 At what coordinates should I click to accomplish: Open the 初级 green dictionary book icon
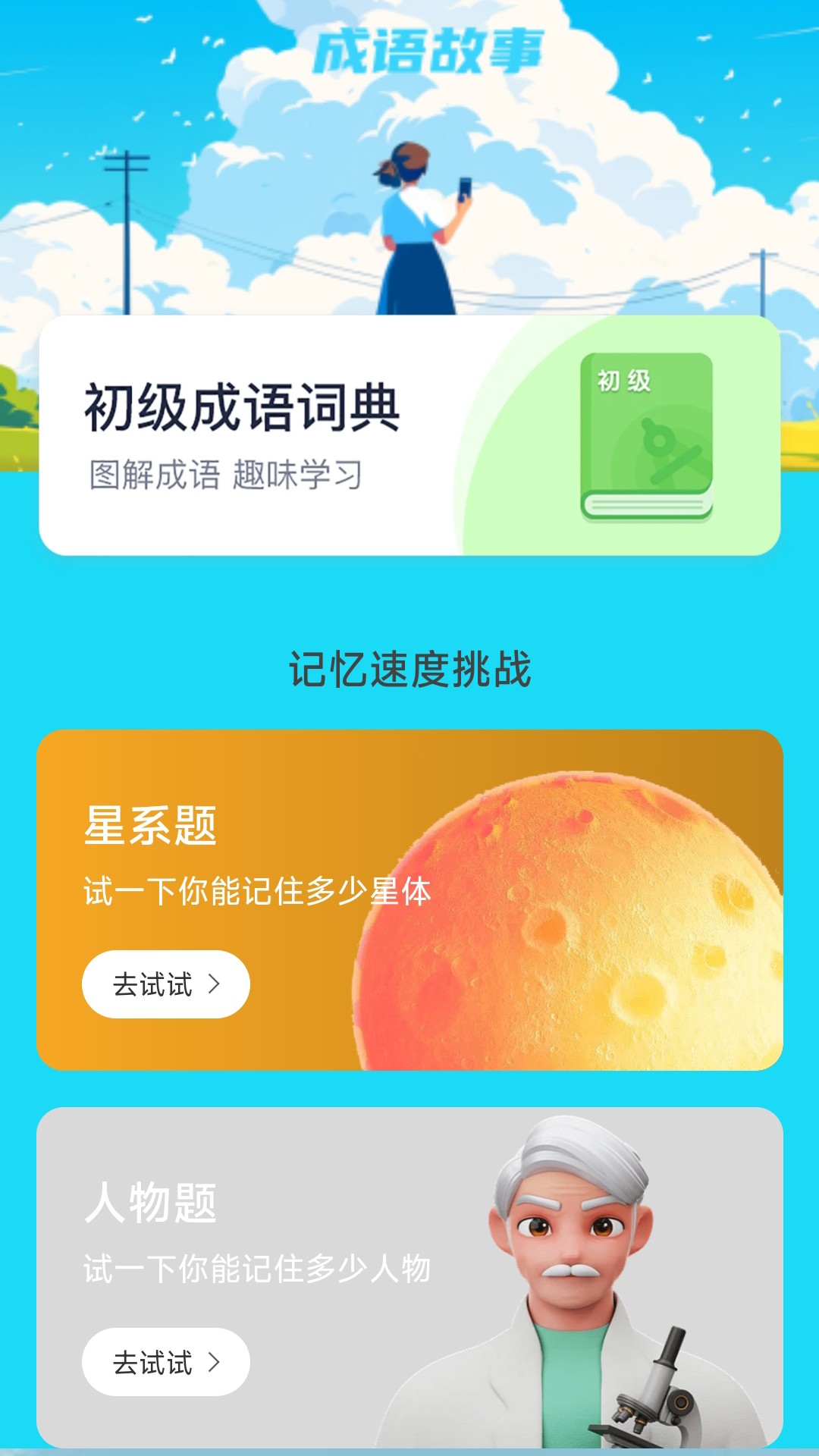pos(648,436)
